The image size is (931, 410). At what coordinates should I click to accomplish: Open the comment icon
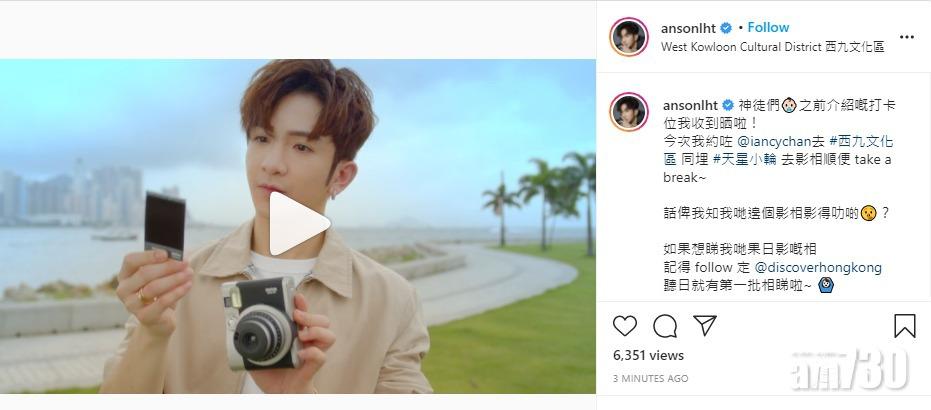[x=665, y=326]
